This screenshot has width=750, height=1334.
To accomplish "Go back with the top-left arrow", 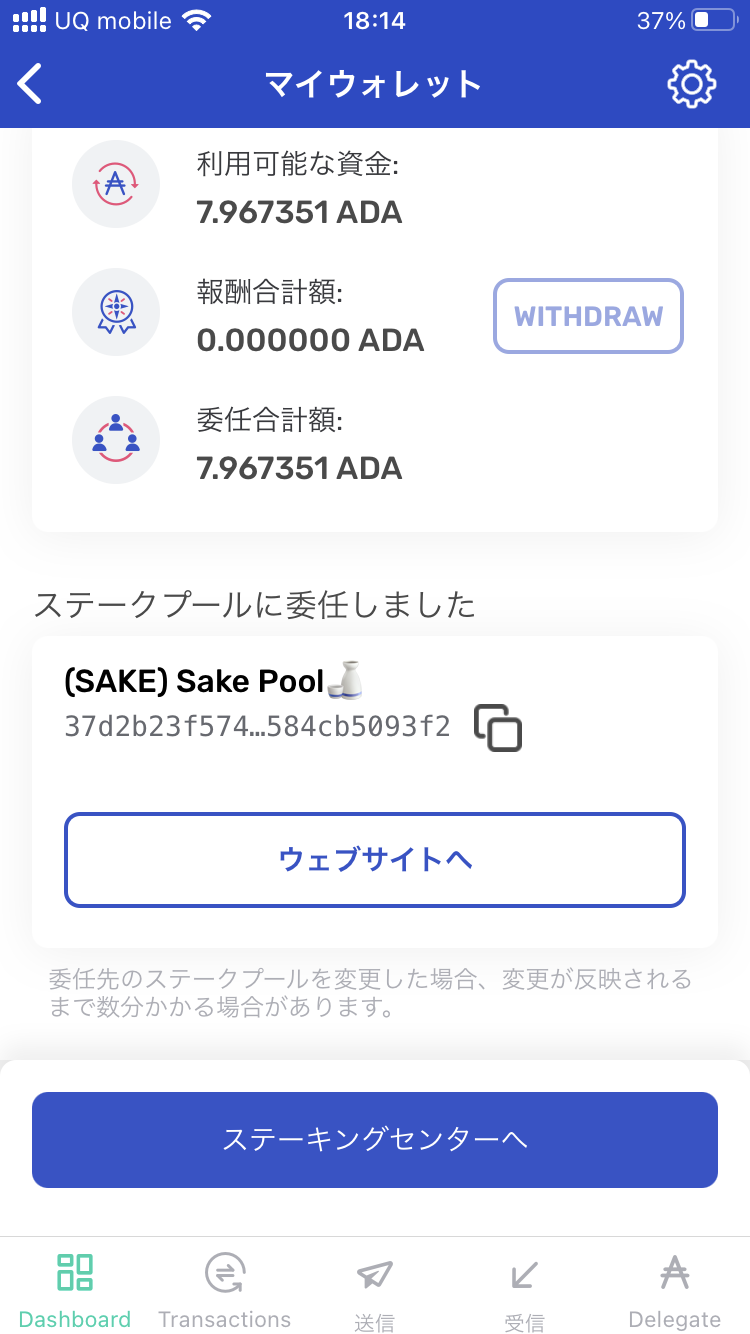I will click(x=31, y=84).
